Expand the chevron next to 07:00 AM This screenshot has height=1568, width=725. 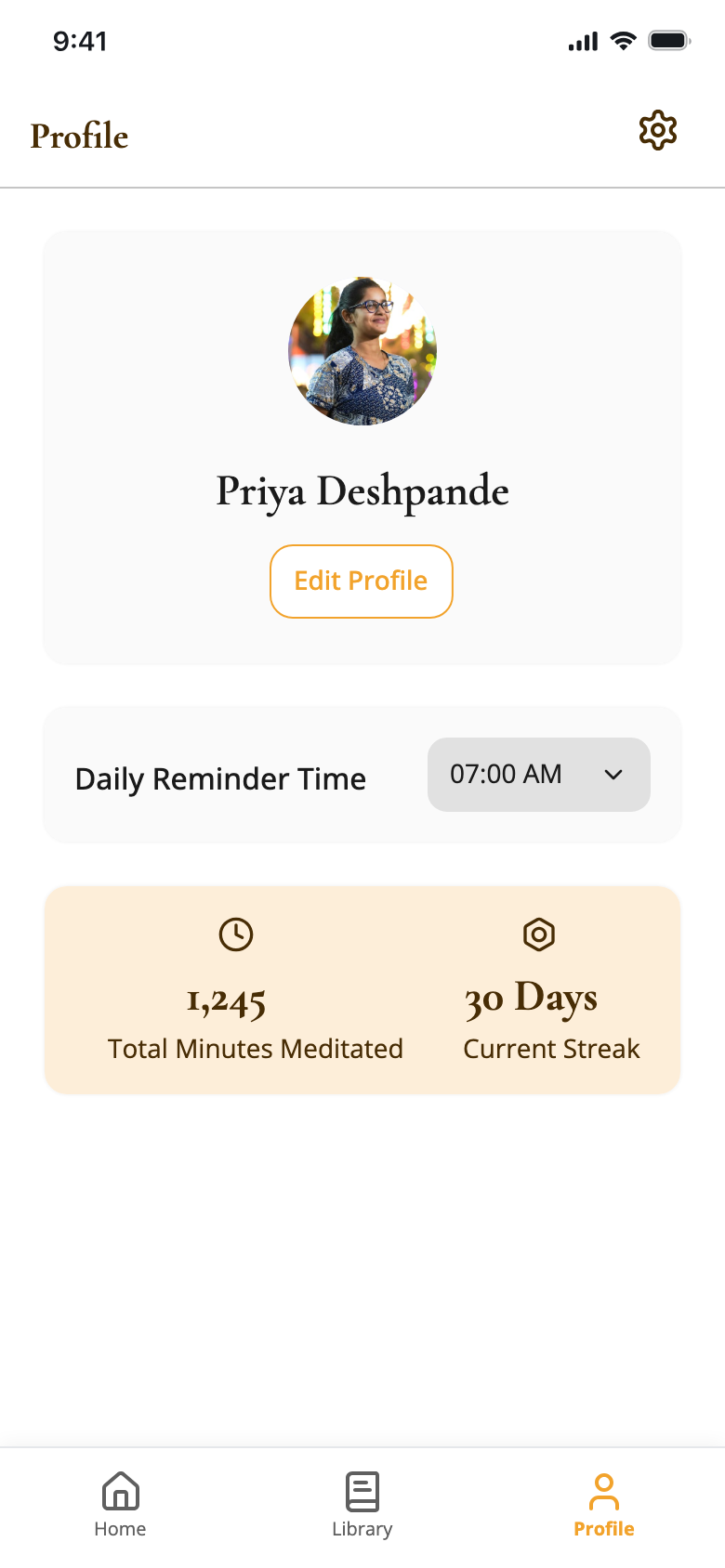(612, 774)
